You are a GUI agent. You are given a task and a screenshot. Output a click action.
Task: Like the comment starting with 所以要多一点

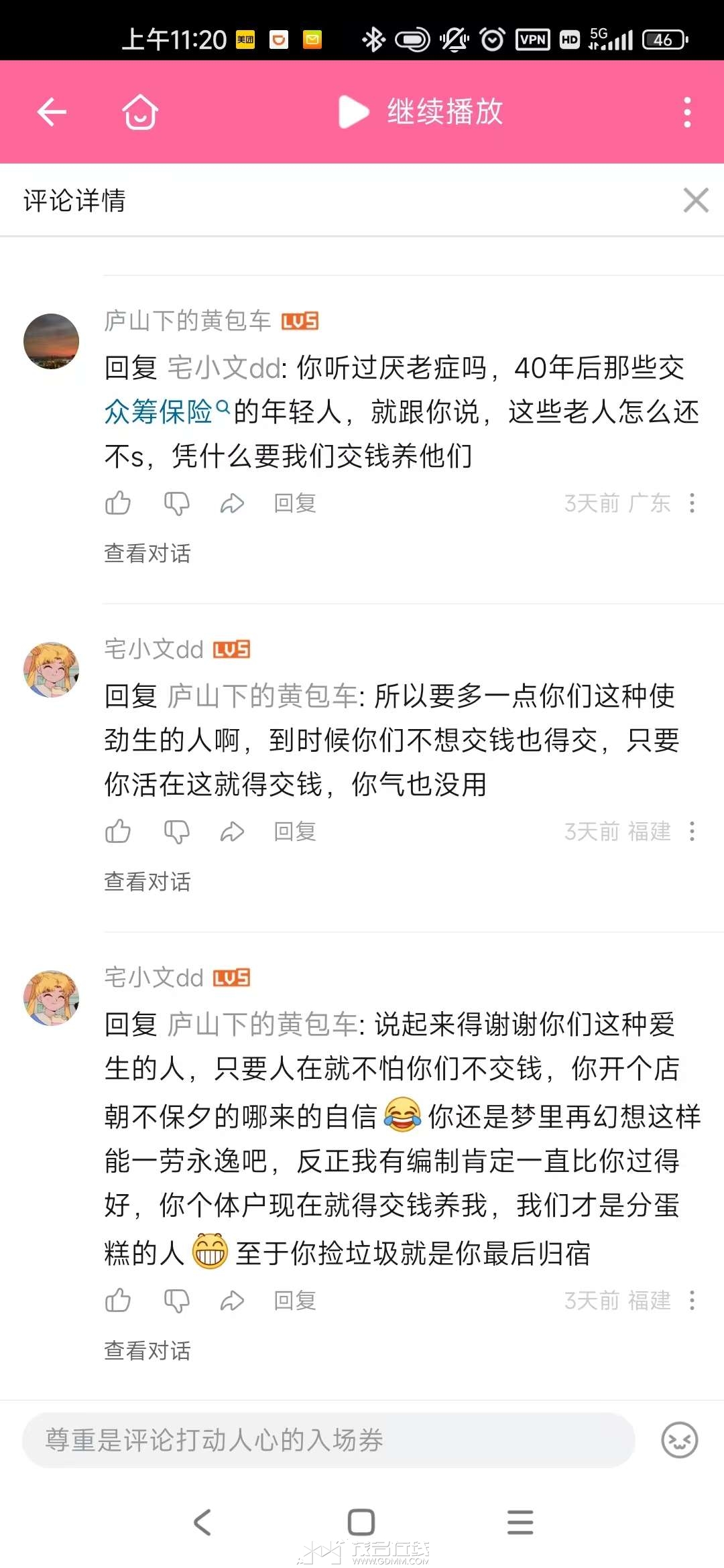tap(118, 832)
